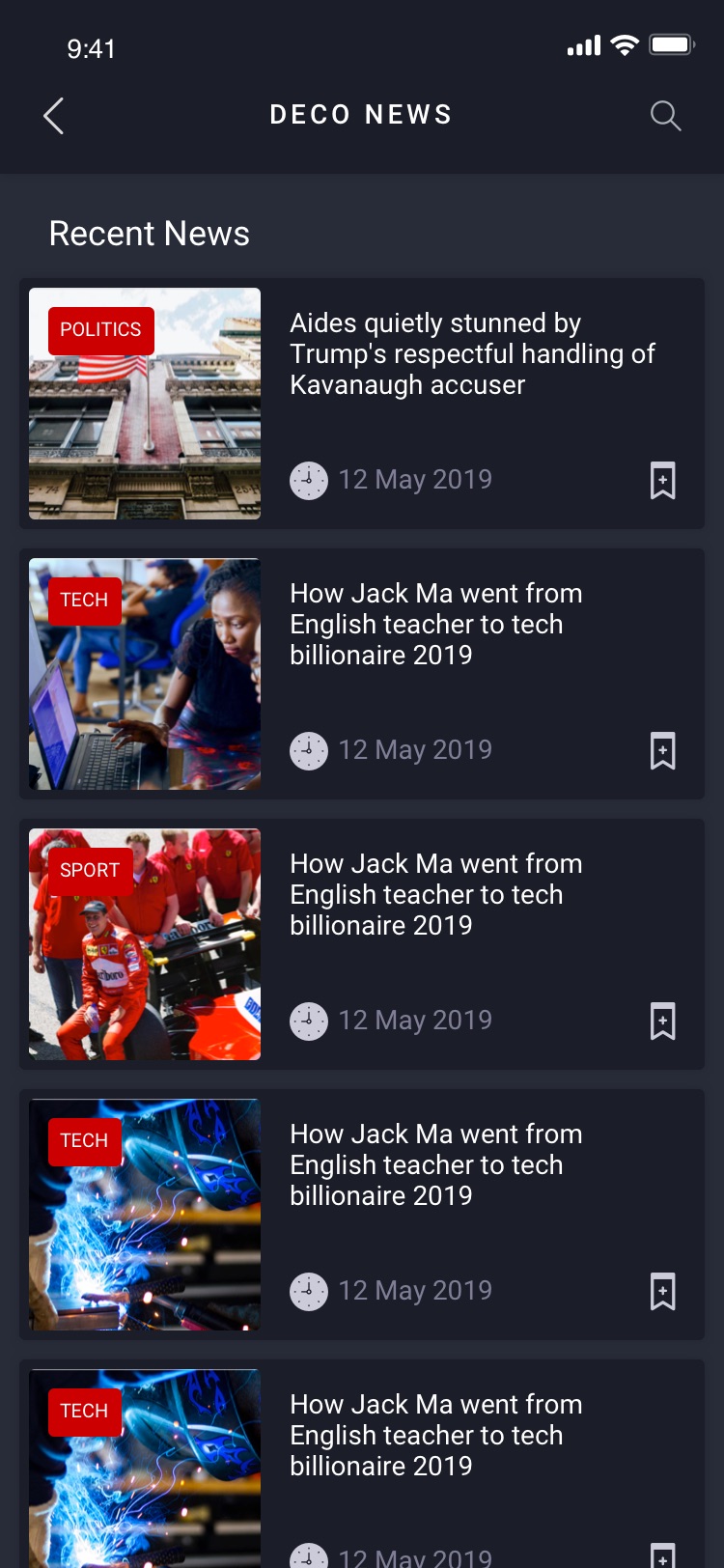Open the Kavanaugh accuser politics article
724x1568 pixels.
coord(471,354)
